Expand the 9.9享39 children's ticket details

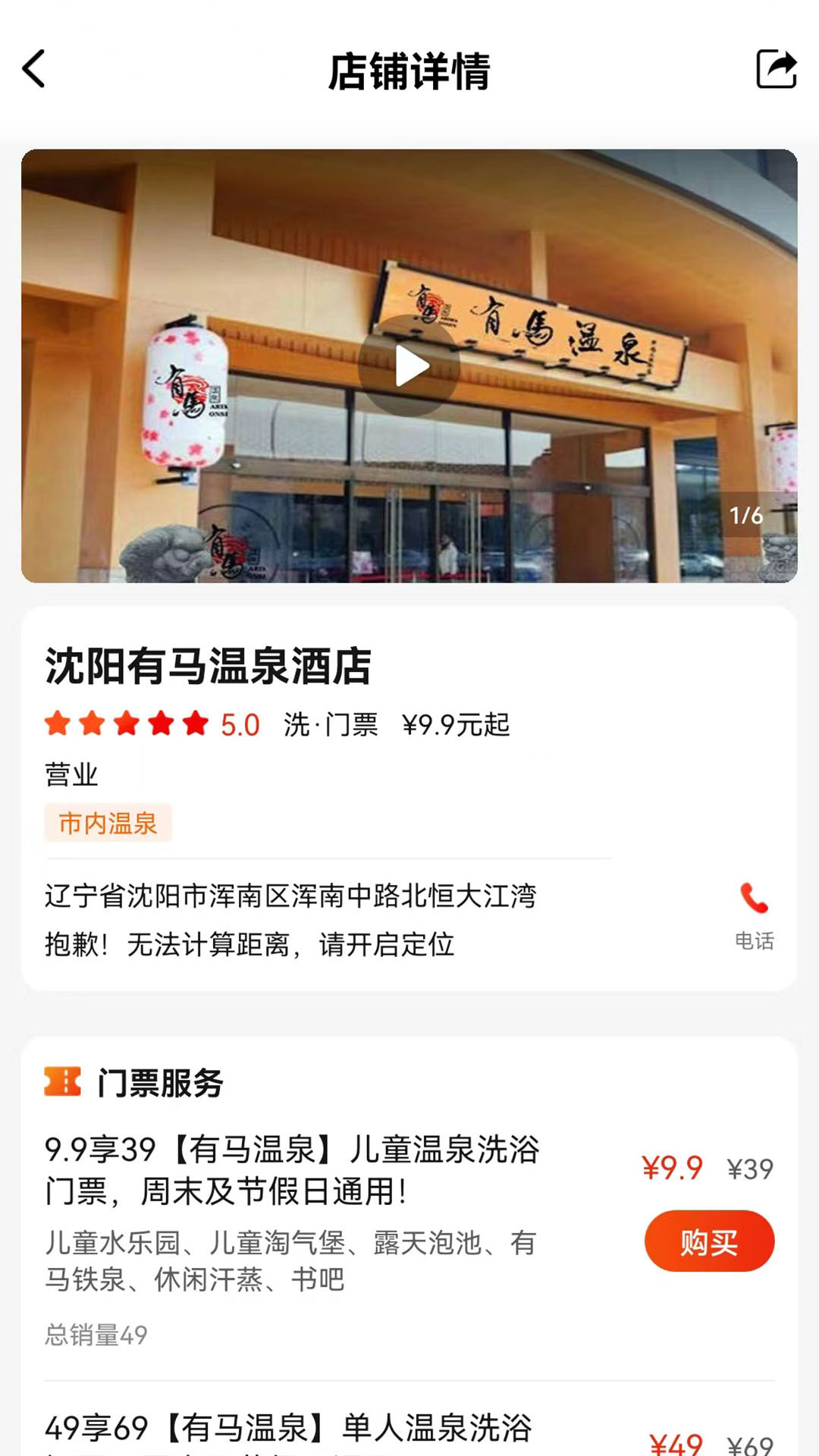point(292,1172)
